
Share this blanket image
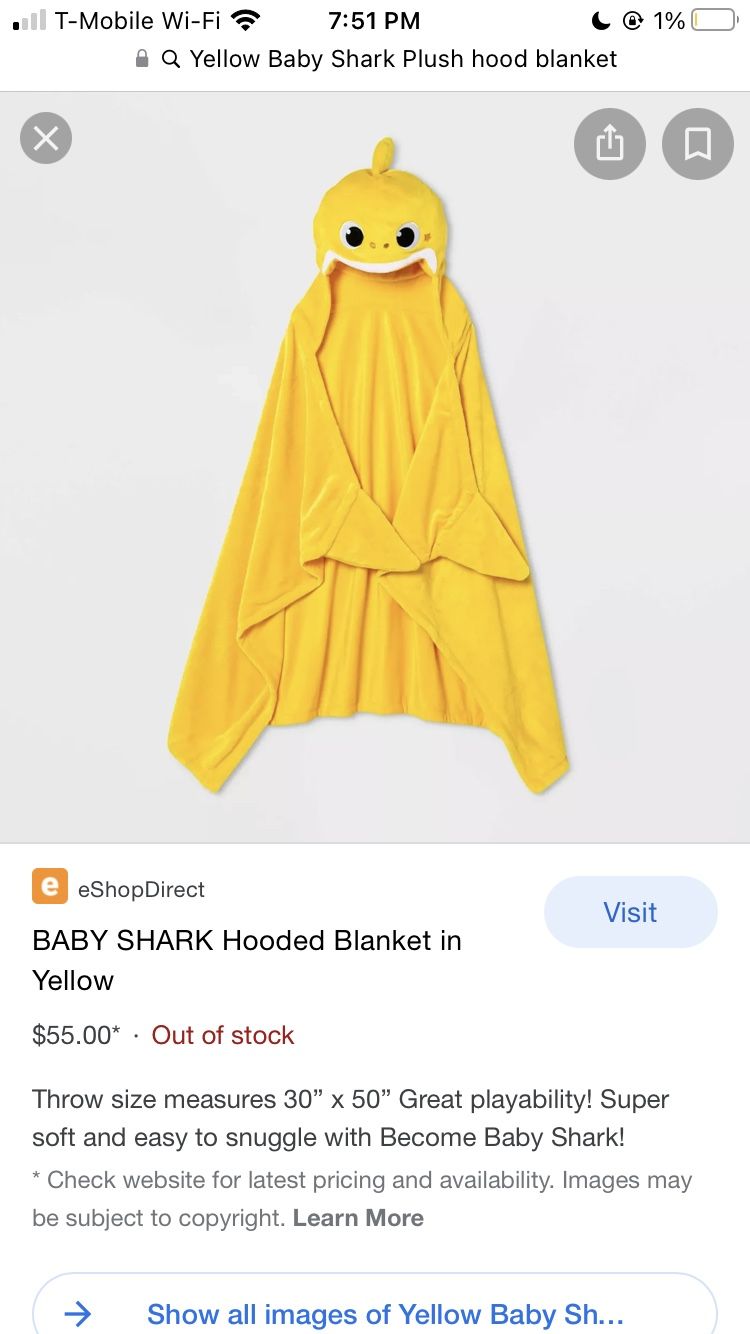pyautogui.click(x=609, y=144)
